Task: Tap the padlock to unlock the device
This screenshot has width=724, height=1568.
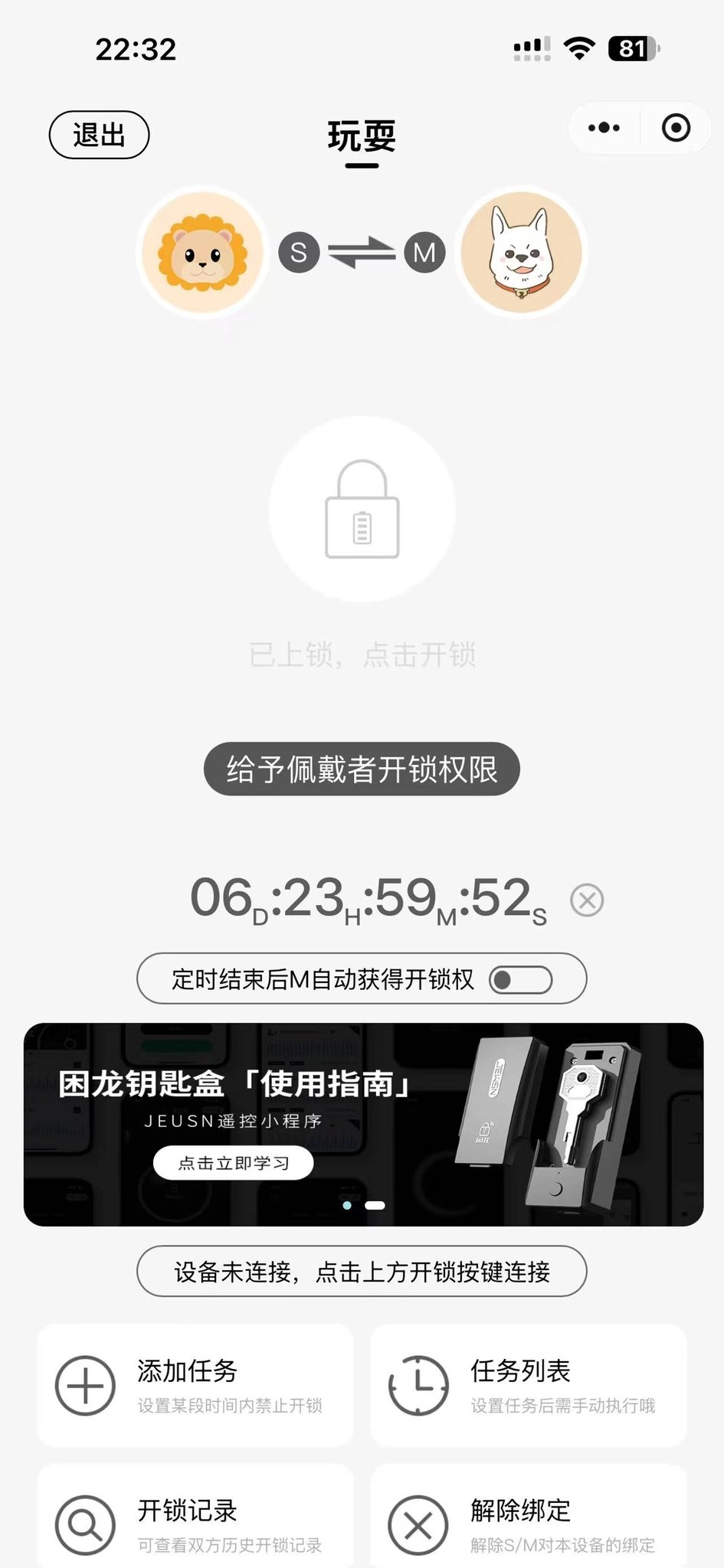Action: coord(362,510)
